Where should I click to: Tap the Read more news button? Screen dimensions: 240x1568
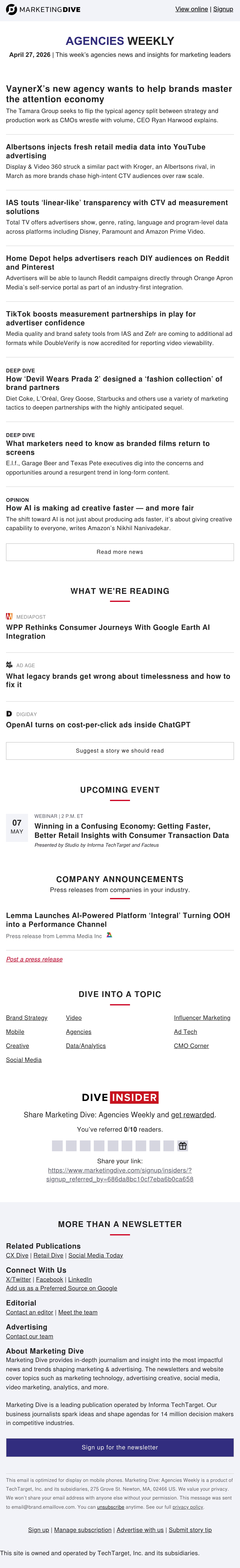(x=120, y=552)
